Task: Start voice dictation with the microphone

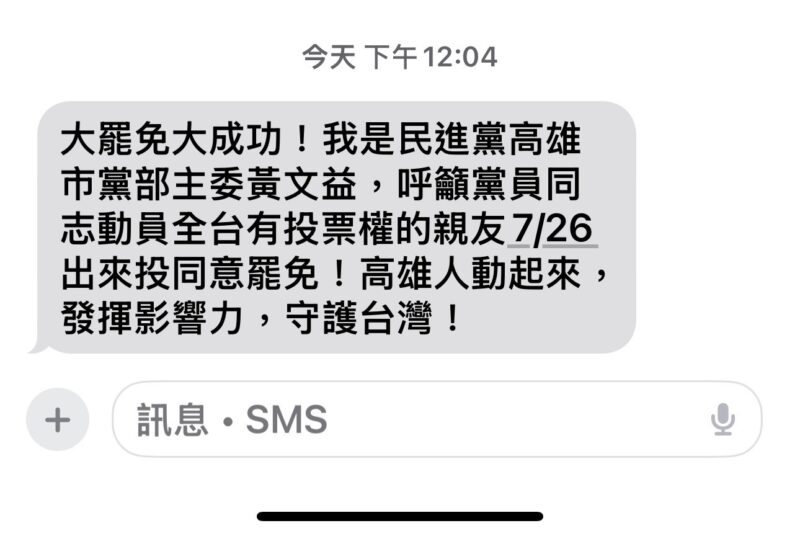Action: pos(723,420)
